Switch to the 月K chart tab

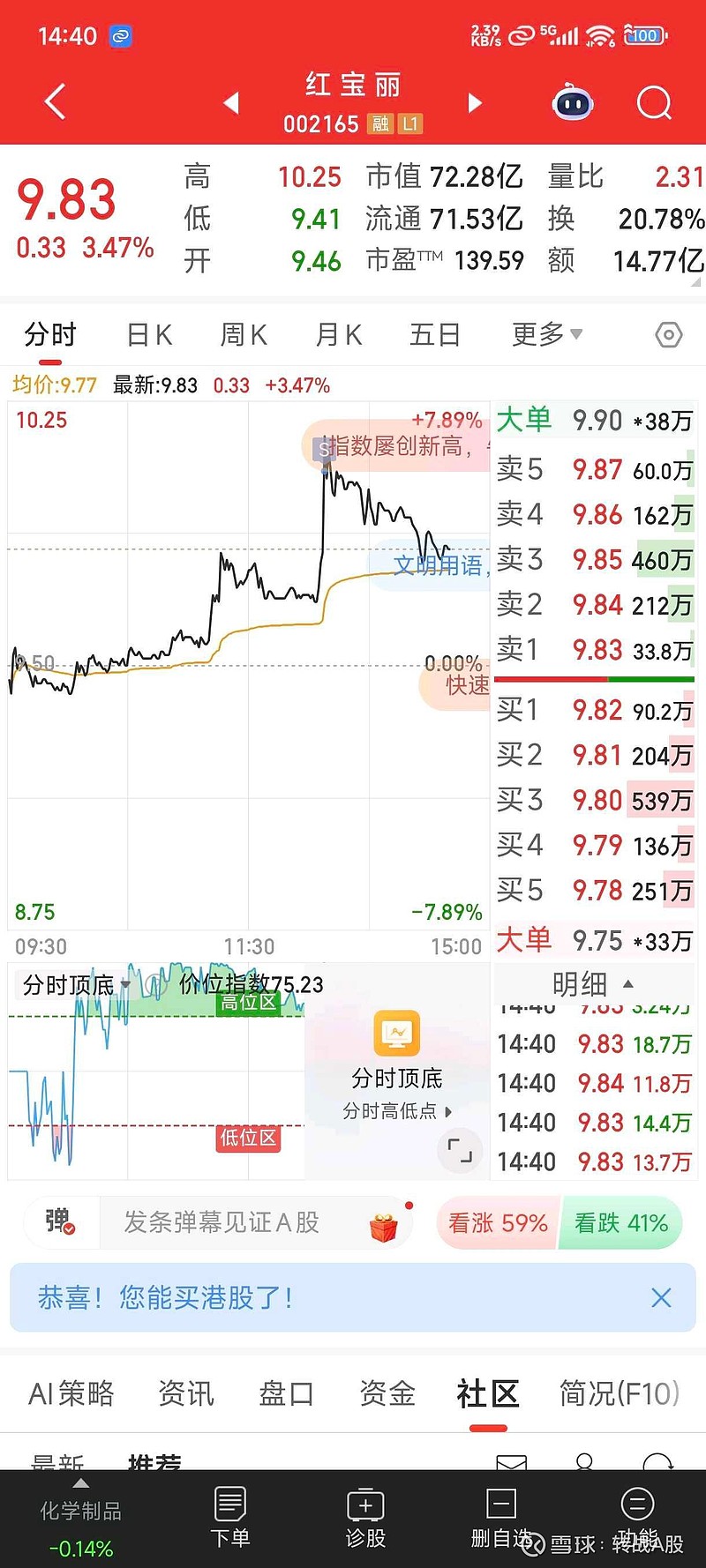click(x=339, y=335)
